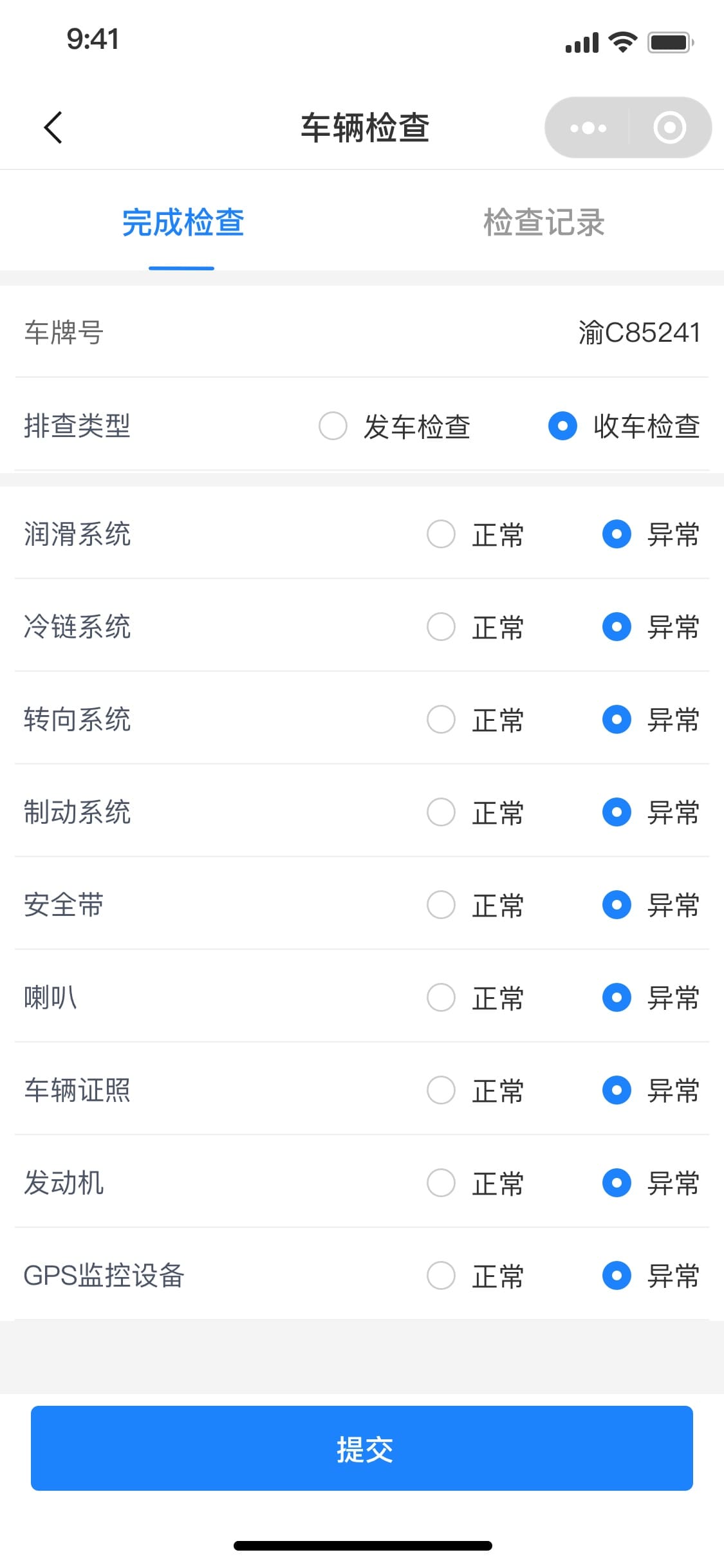The image size is (724, 1568).
Task: Select the 完成检查 tab
Action: pos(183,223)
